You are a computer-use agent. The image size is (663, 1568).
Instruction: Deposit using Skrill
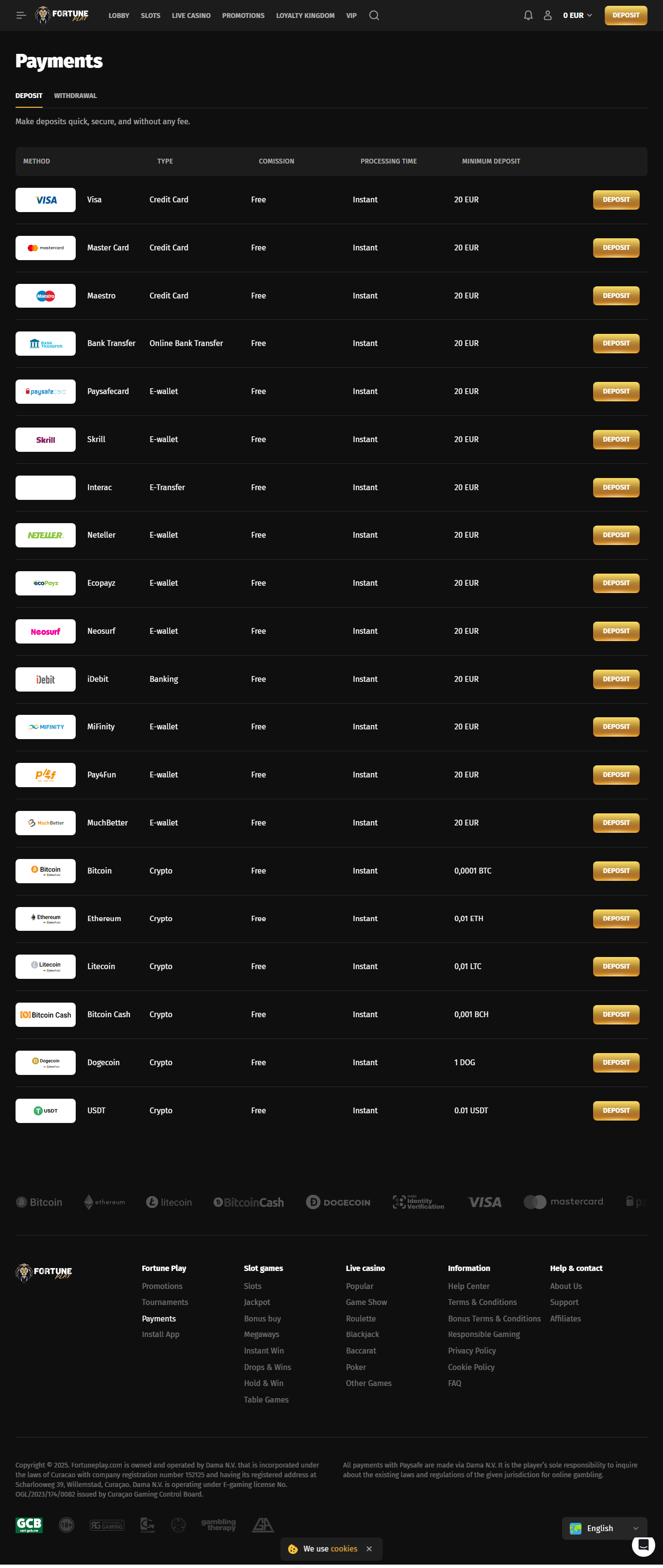pos(615,440)
